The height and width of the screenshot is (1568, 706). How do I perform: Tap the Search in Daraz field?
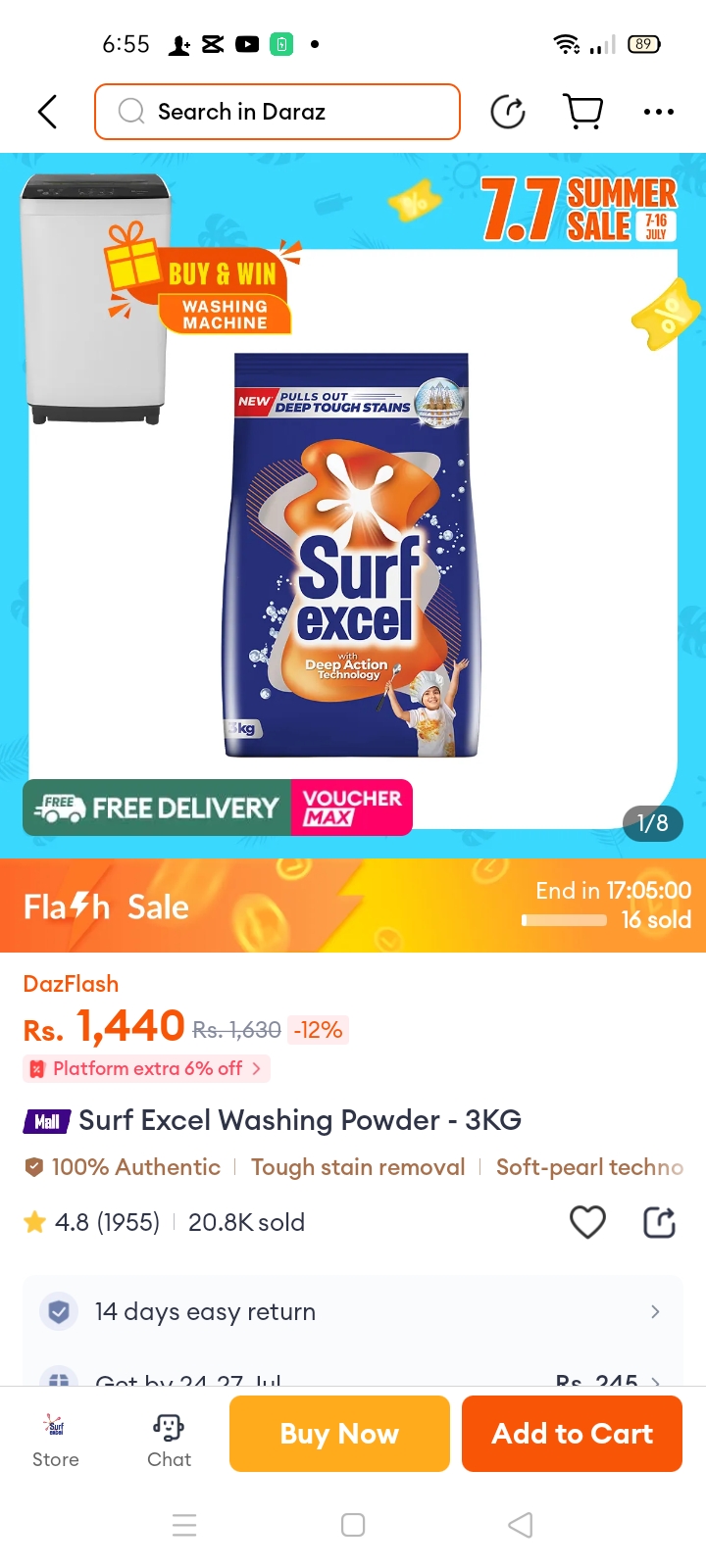point(277,112)
